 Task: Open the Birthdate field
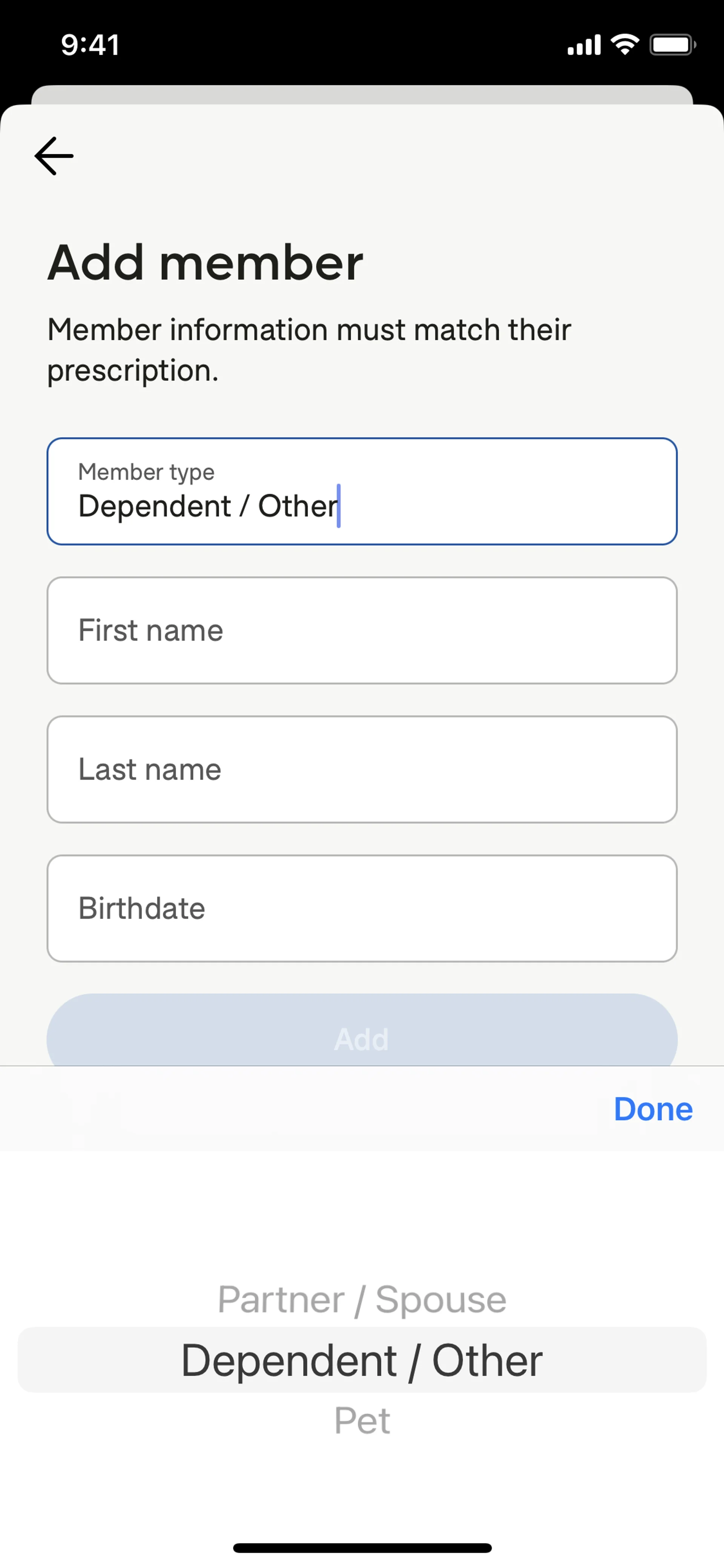pos(361,908)
